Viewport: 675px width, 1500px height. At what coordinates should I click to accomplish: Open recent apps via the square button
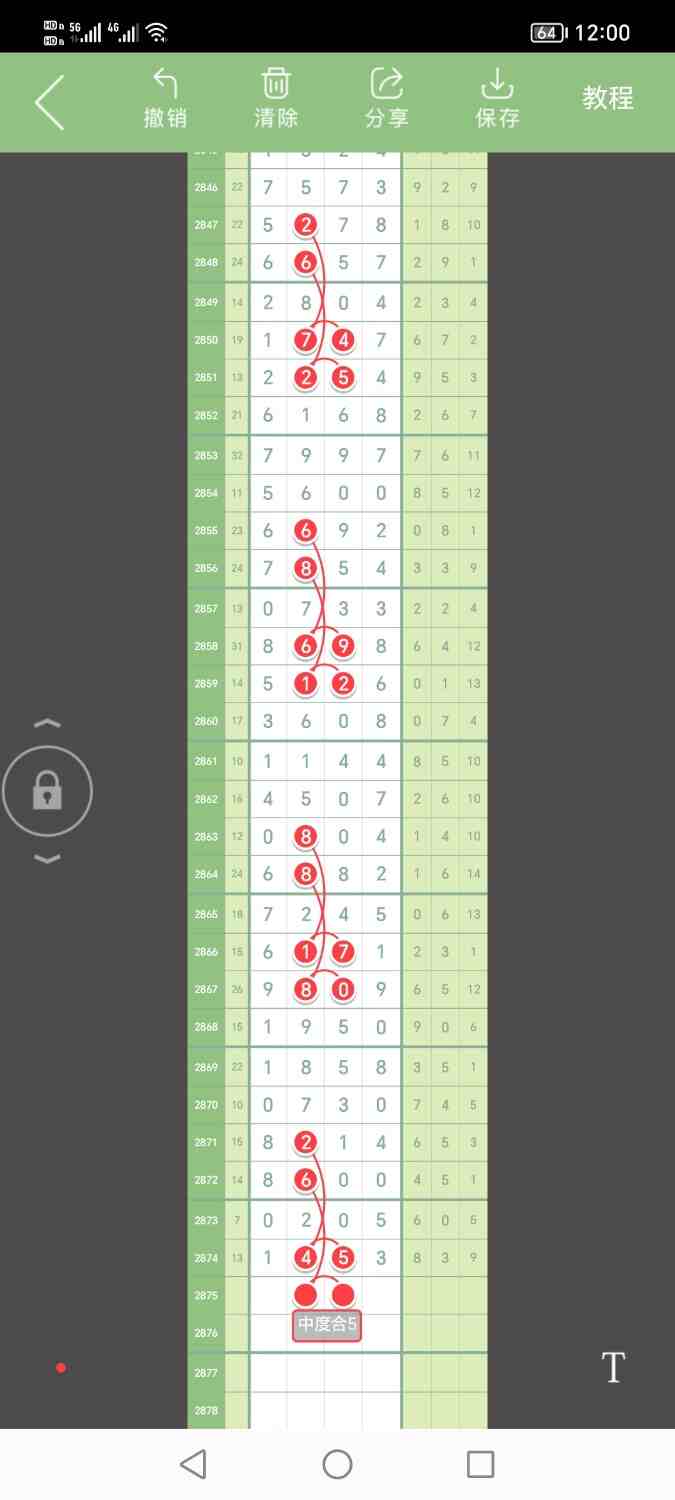coord(481,1464)
